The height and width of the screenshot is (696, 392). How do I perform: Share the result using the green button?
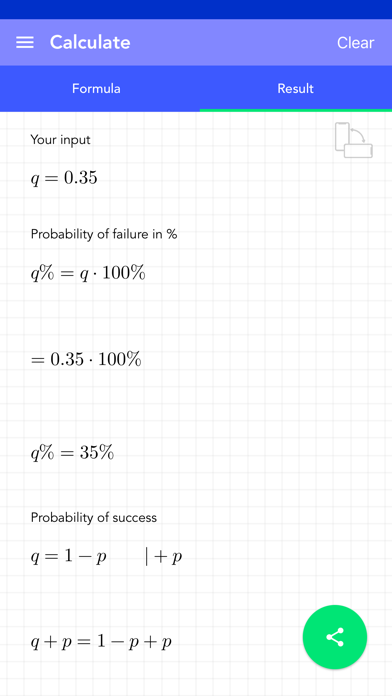point(335,637)
